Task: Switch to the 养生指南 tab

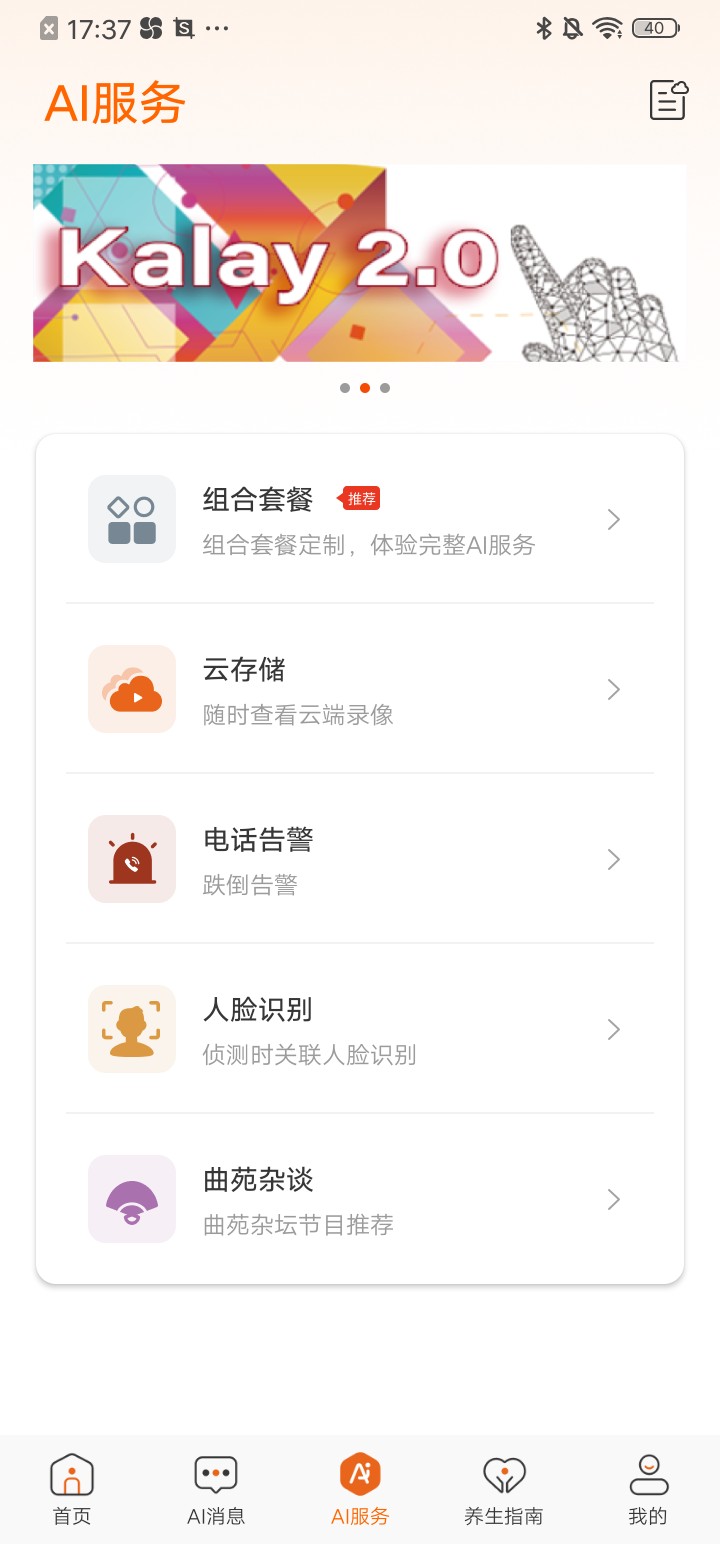Action: [503, 1488]
